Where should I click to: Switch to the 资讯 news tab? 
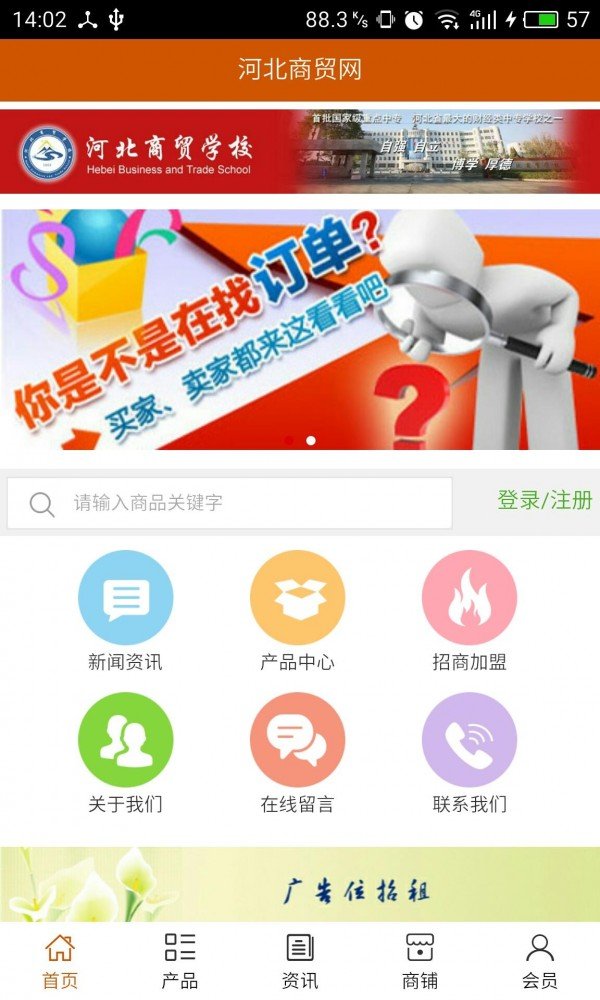pos(300,960)
